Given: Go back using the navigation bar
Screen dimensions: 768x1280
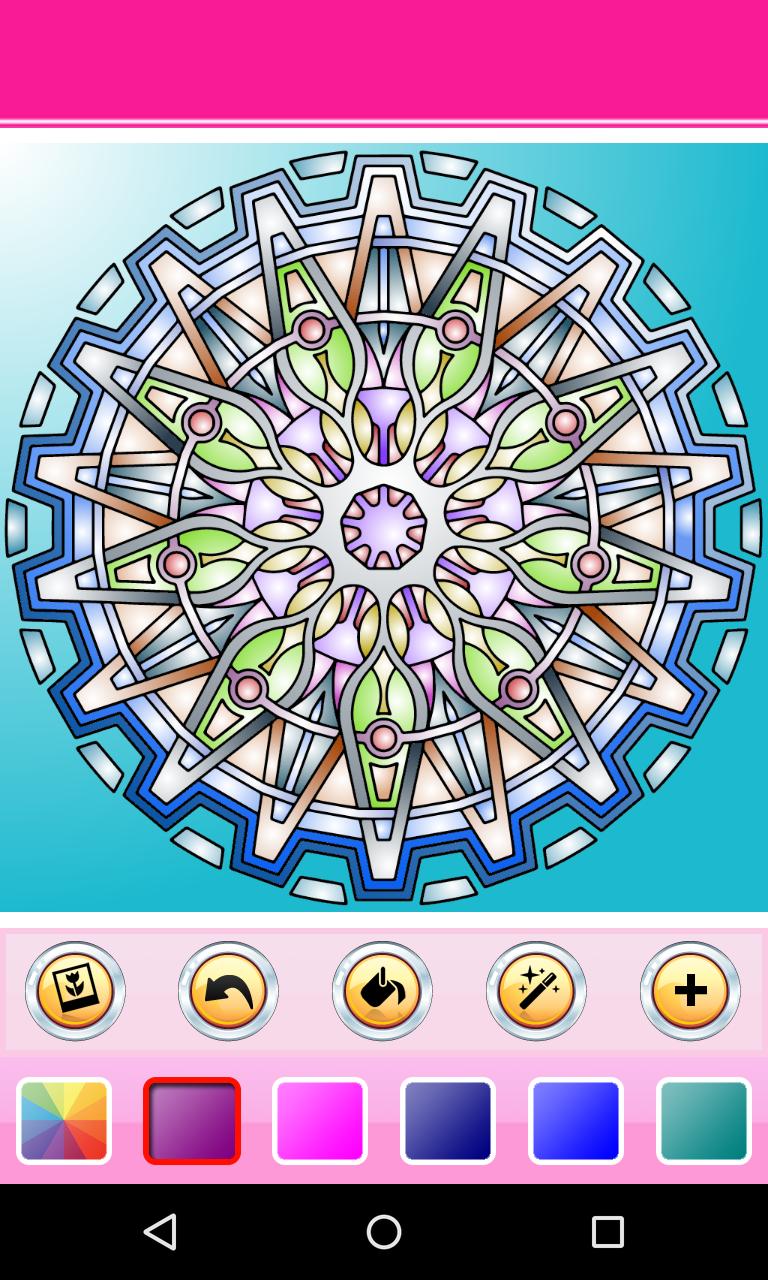Looking at the screenshot, I should click(x=160, y=1232).
